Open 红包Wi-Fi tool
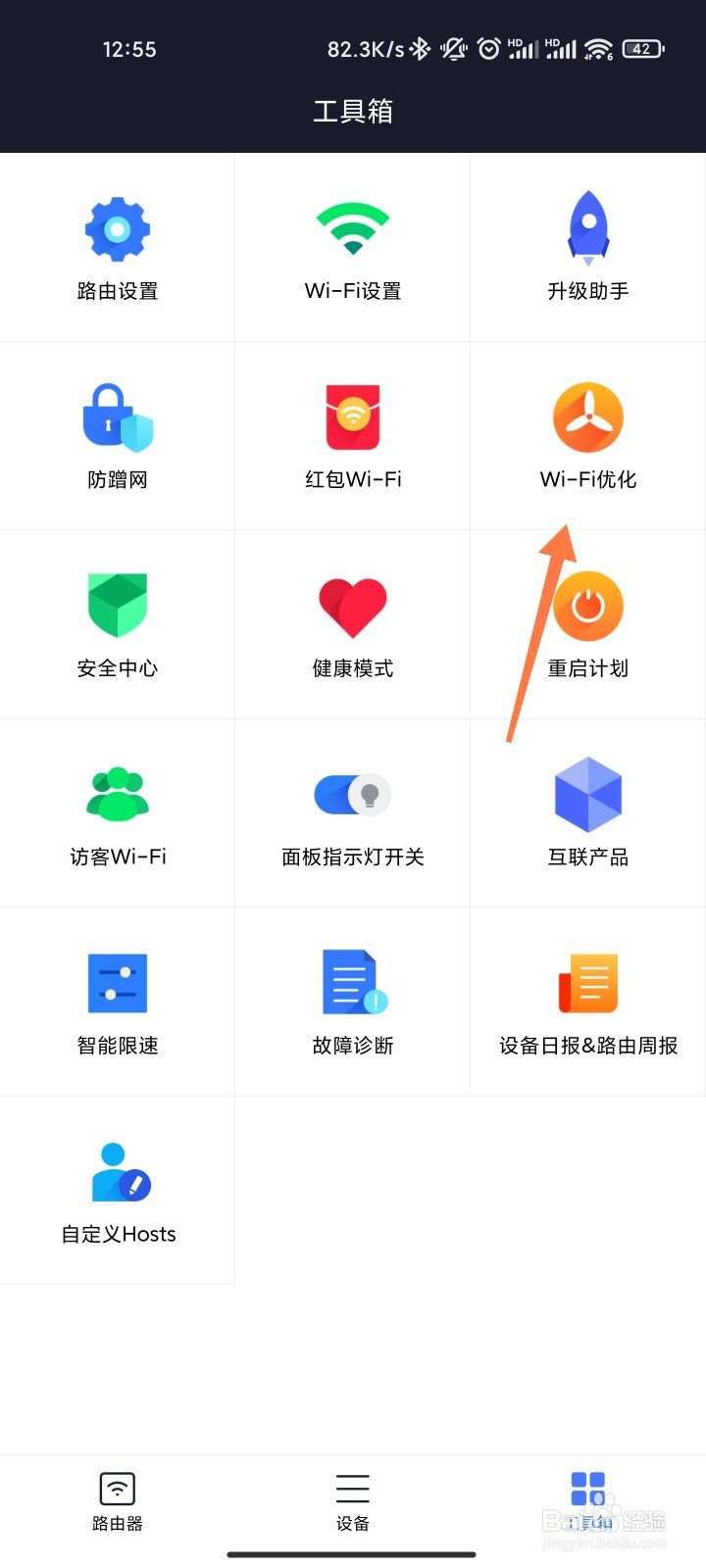The height and width of the screenshot is (1568, 706). tap(353, 435)
